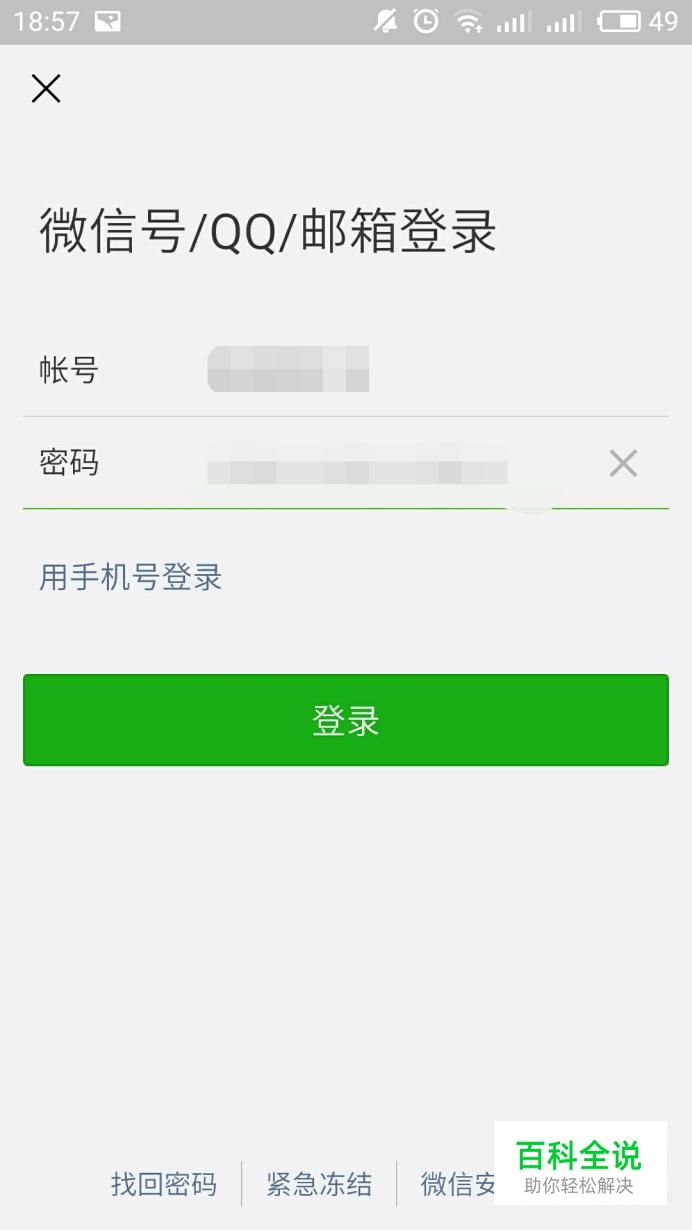Open 找回密码 password recovery
Image resolution: width=692 pixels, height=1230 pixels.
[x=164, y=1185]
